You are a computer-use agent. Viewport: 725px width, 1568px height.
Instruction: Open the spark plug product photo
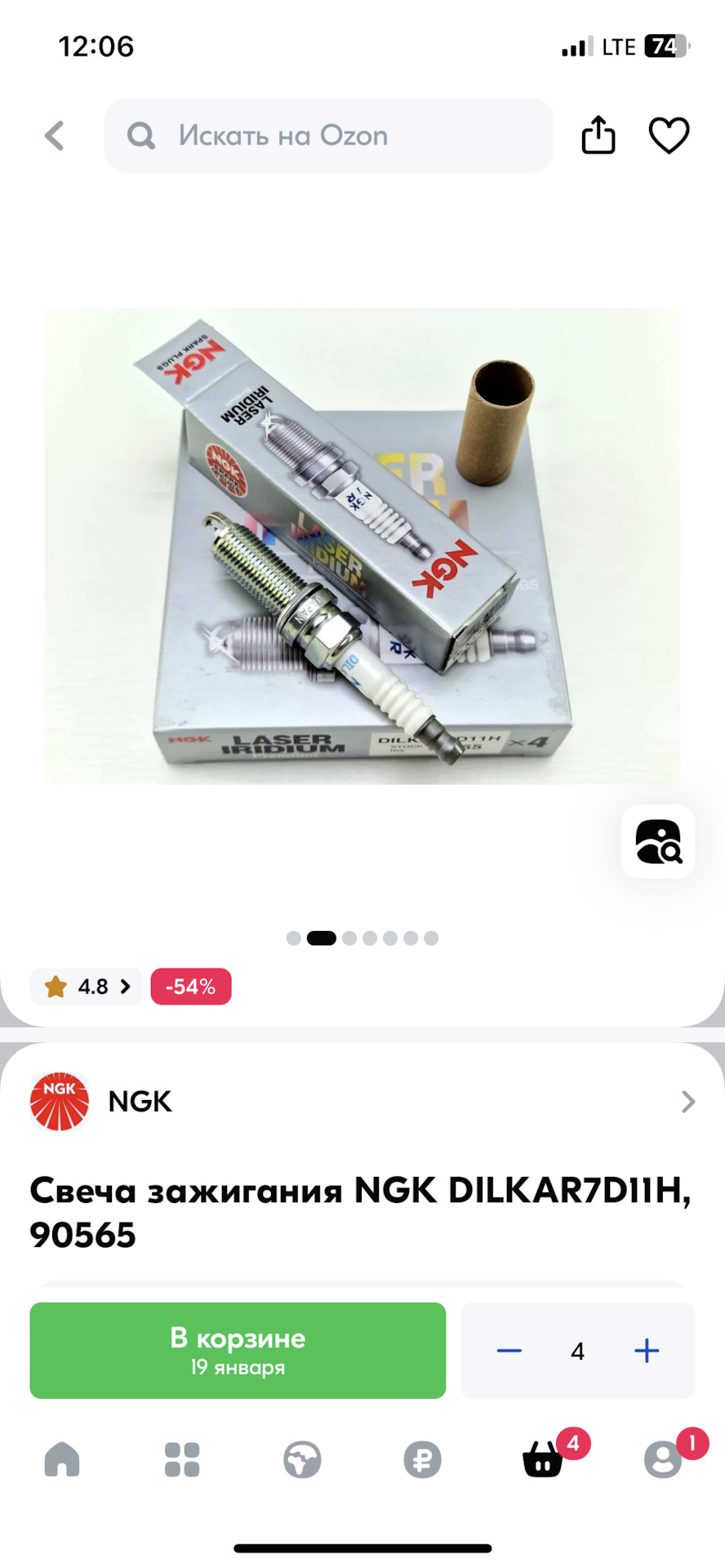pos(362,546)
